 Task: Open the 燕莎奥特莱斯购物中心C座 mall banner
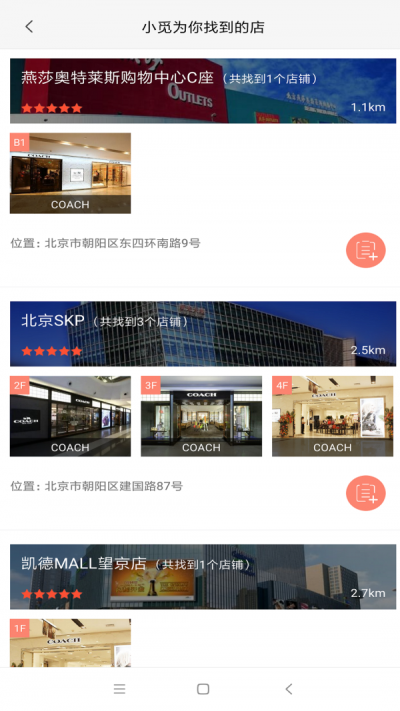(203, 91)
